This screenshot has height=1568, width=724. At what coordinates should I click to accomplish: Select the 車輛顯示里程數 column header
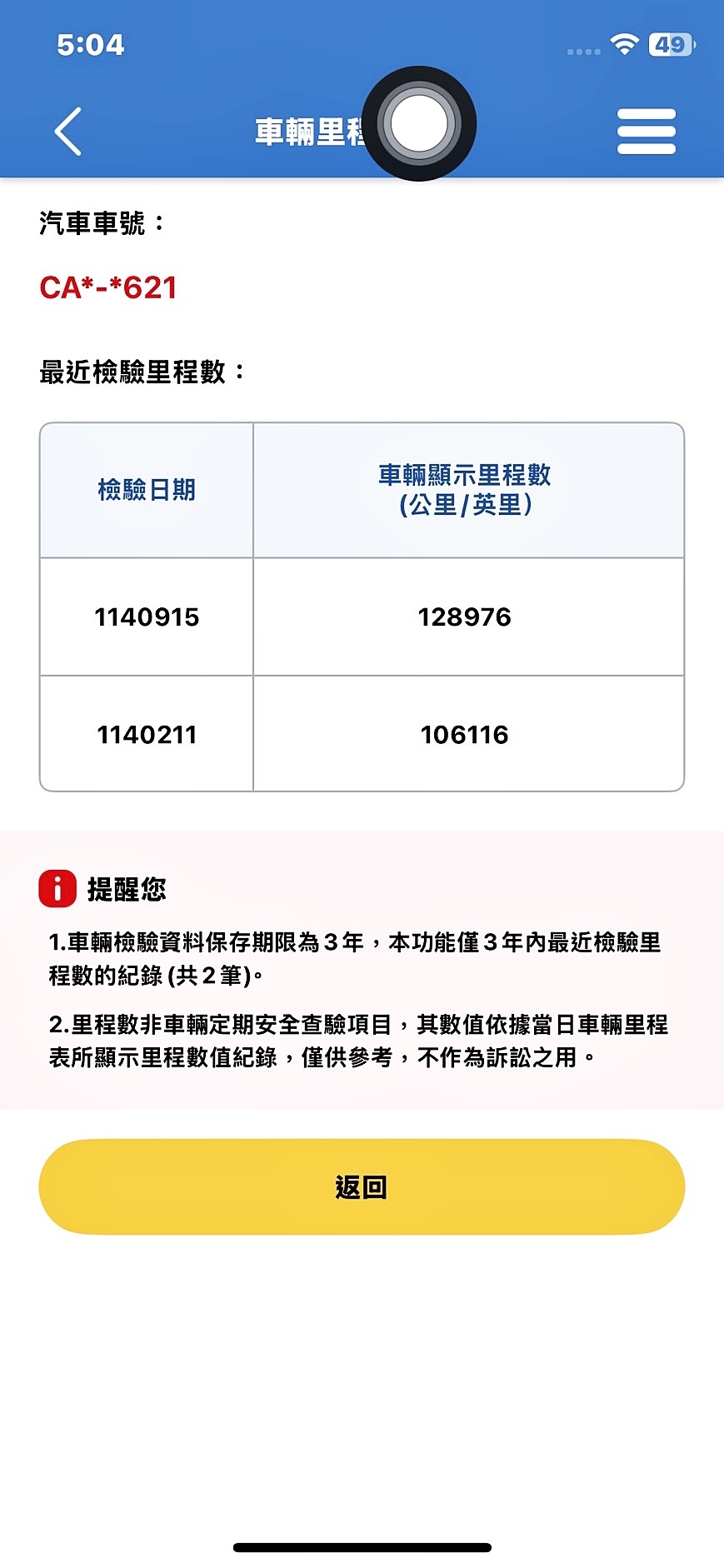pos(469,490)
